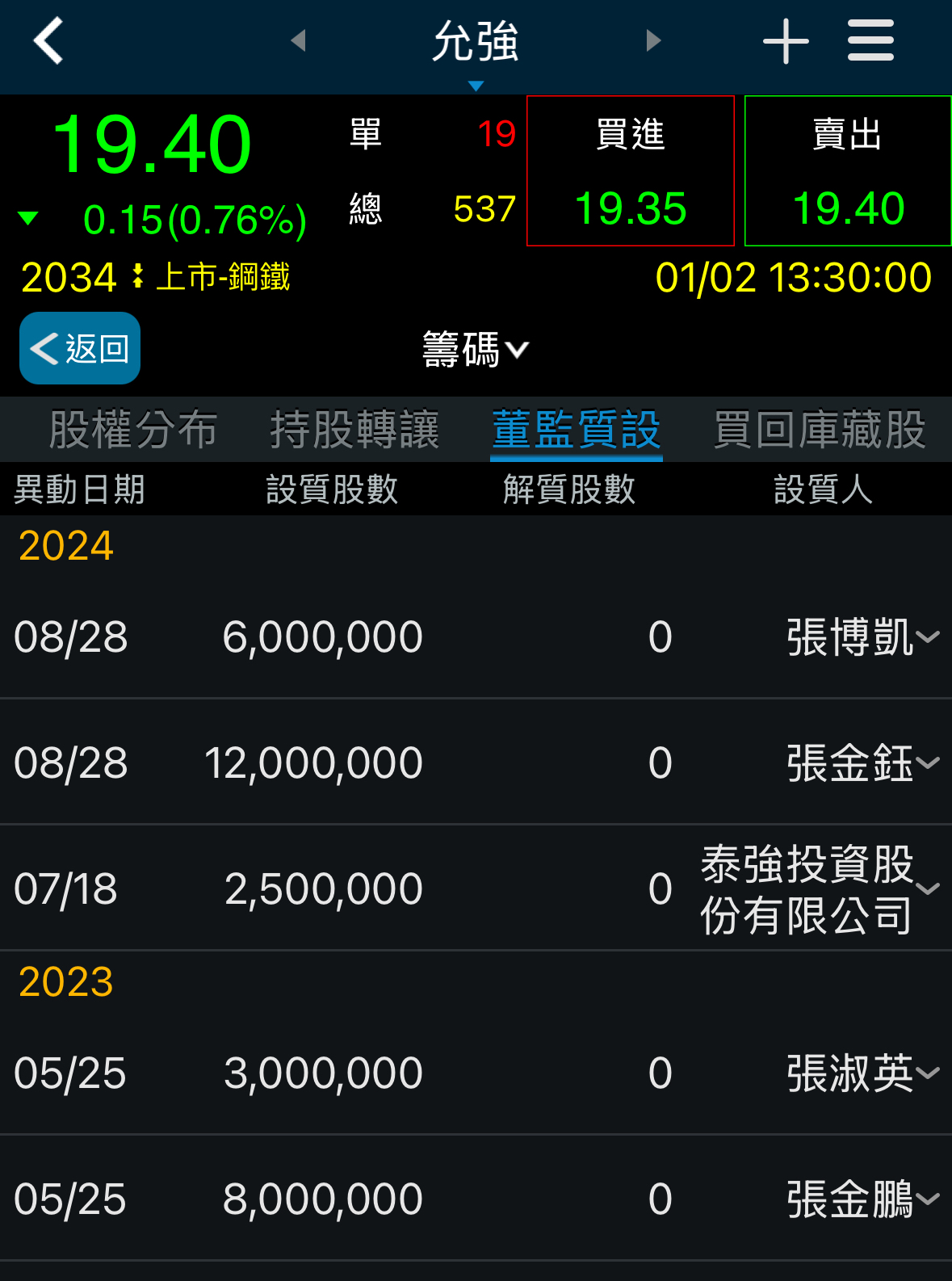Switch to the 股權分布 tab
The width and height of the screenshot is (952, 1281).
(x=133, y=429)
